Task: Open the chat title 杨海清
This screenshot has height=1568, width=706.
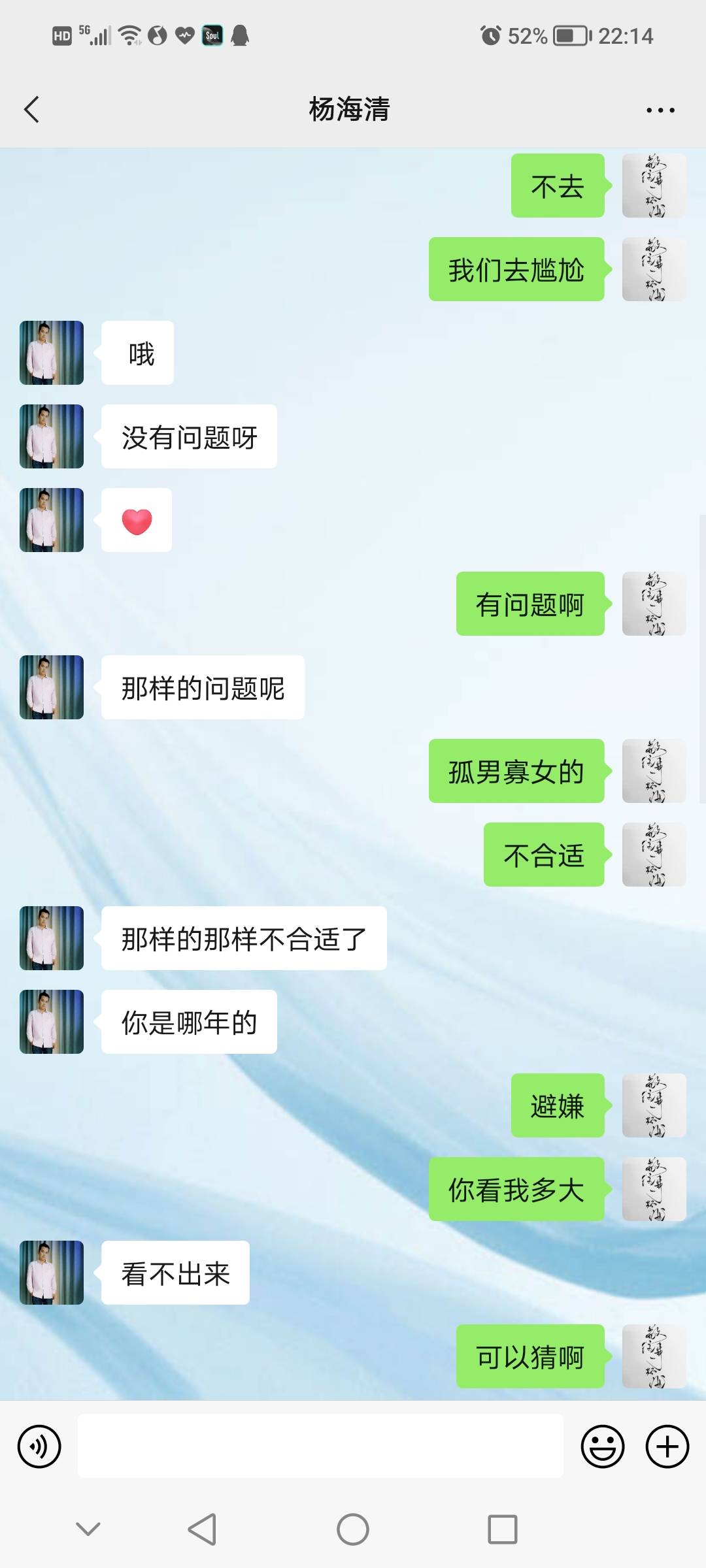Action: 350,110
